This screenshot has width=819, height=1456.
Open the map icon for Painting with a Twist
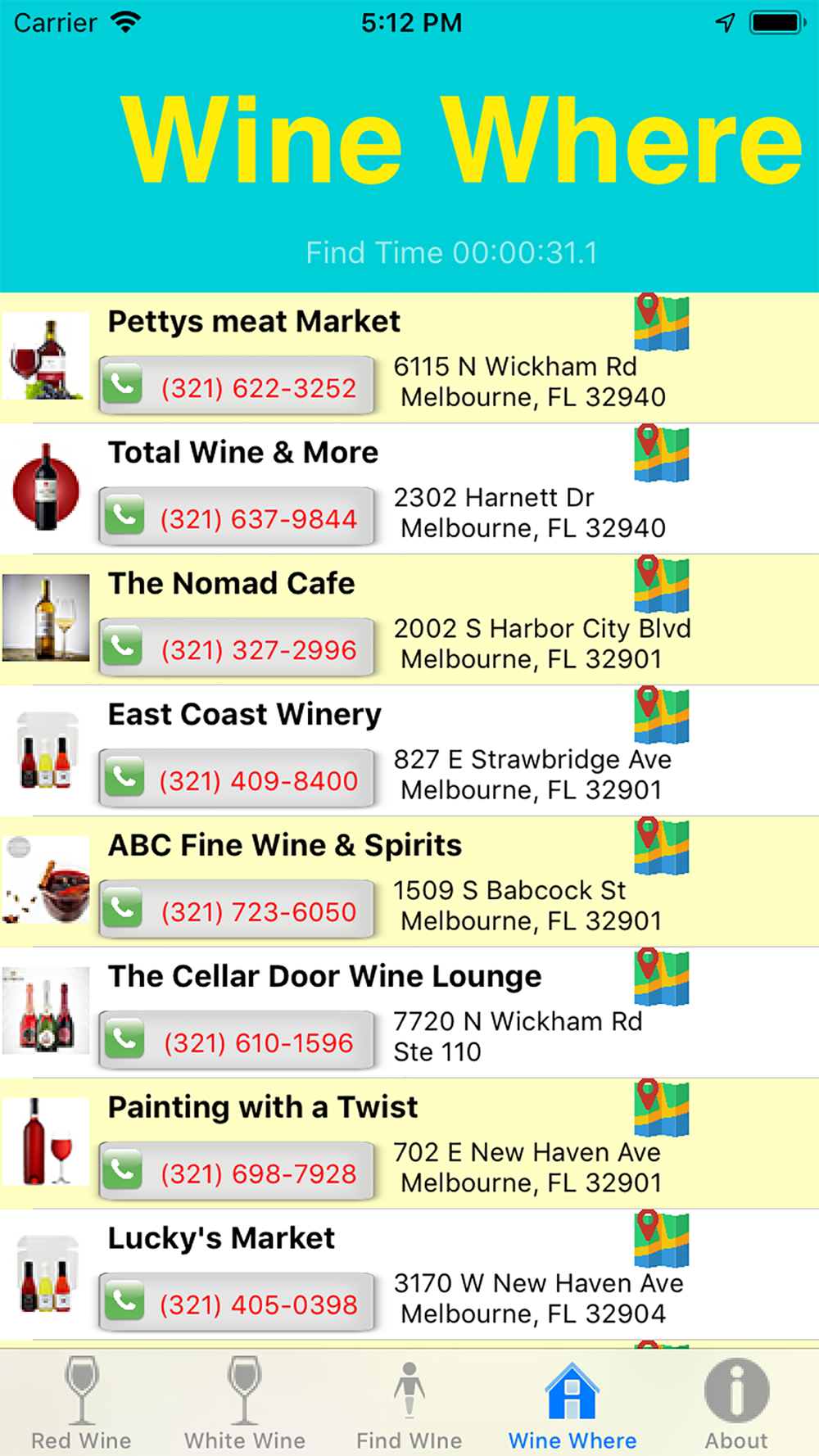[661, 1109]
